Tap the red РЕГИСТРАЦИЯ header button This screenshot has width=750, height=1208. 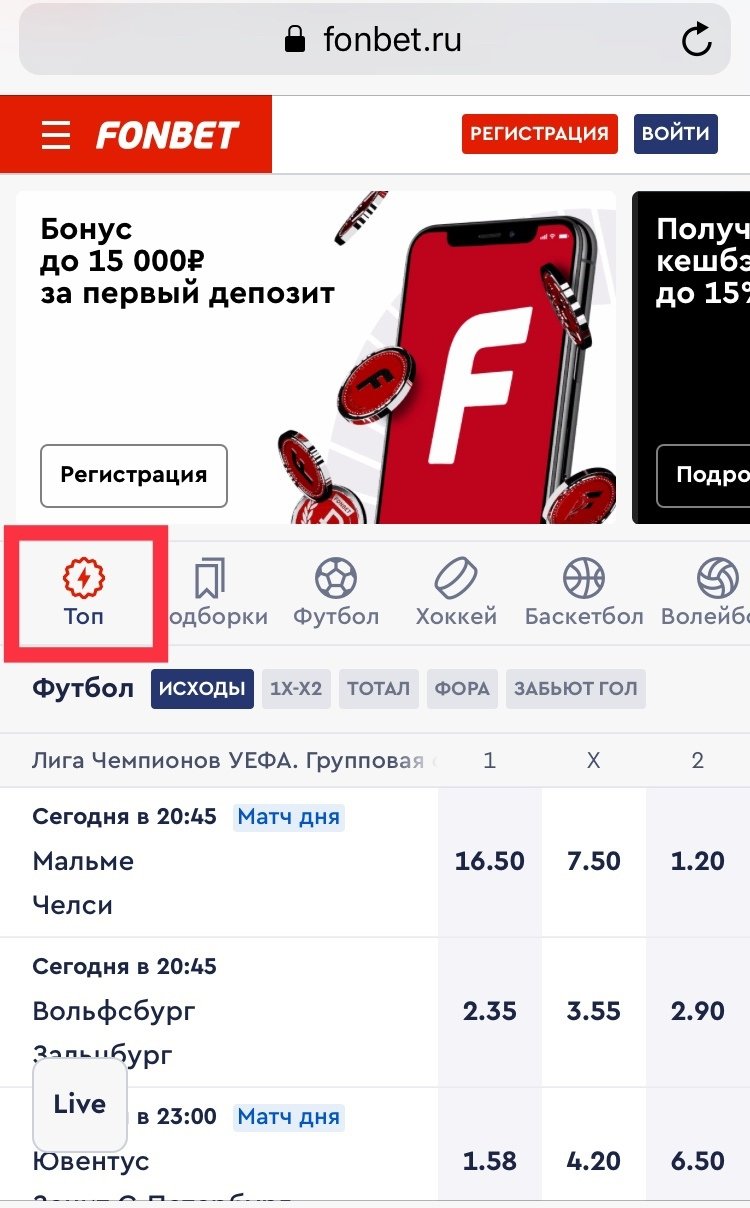539,134
